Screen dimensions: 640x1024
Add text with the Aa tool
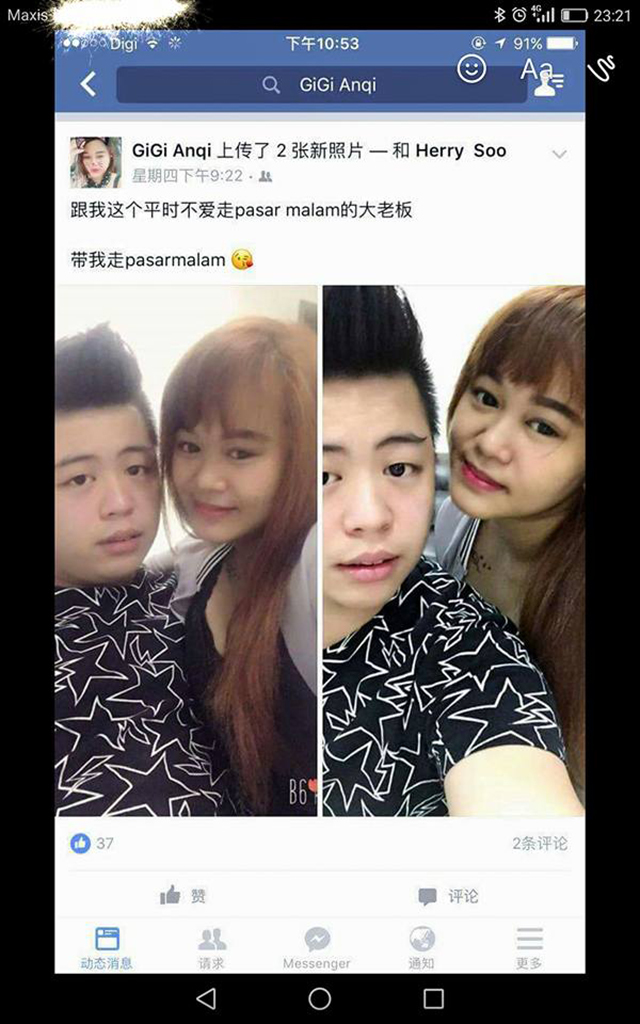tap(533, 68)
